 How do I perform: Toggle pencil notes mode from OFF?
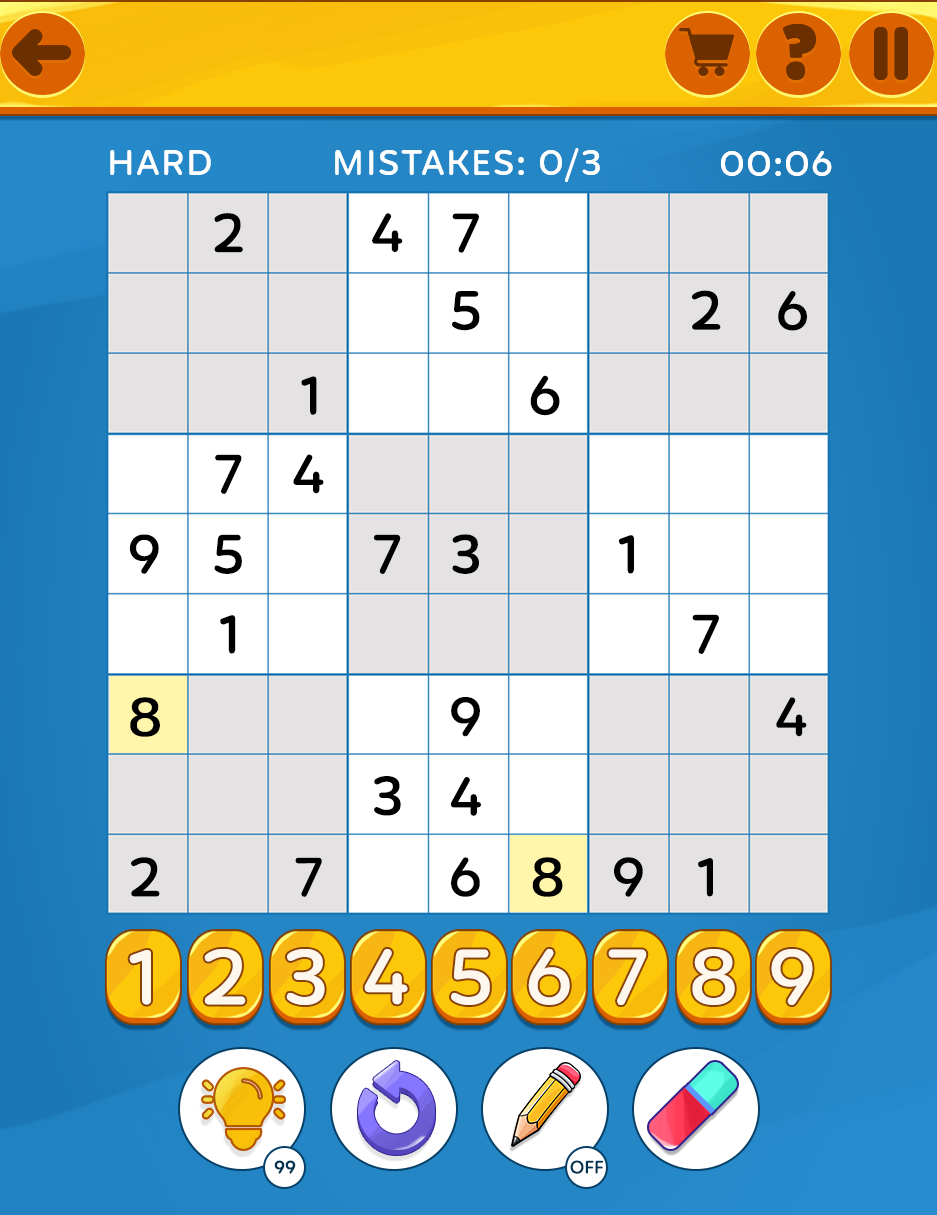tap(588, 1167)
